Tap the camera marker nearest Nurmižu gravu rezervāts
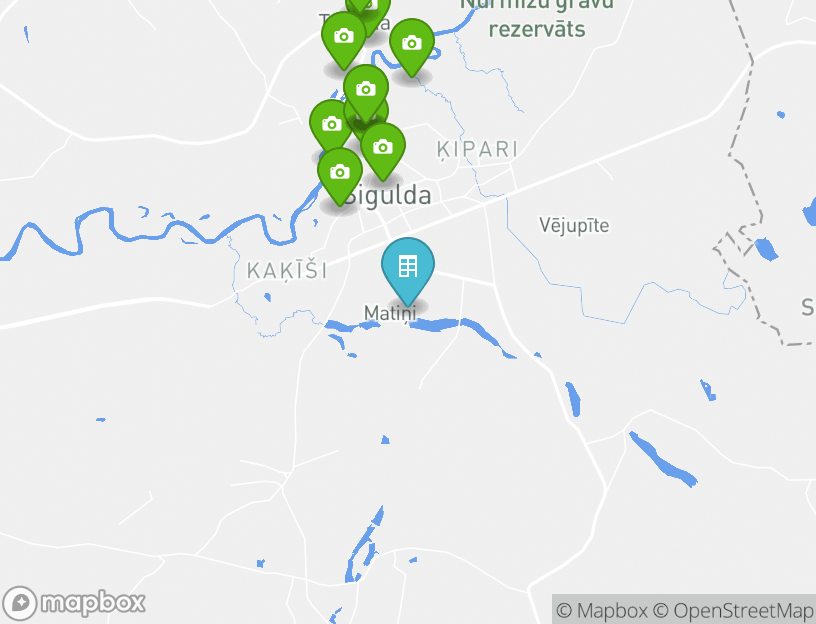 [x=411, y=44]
